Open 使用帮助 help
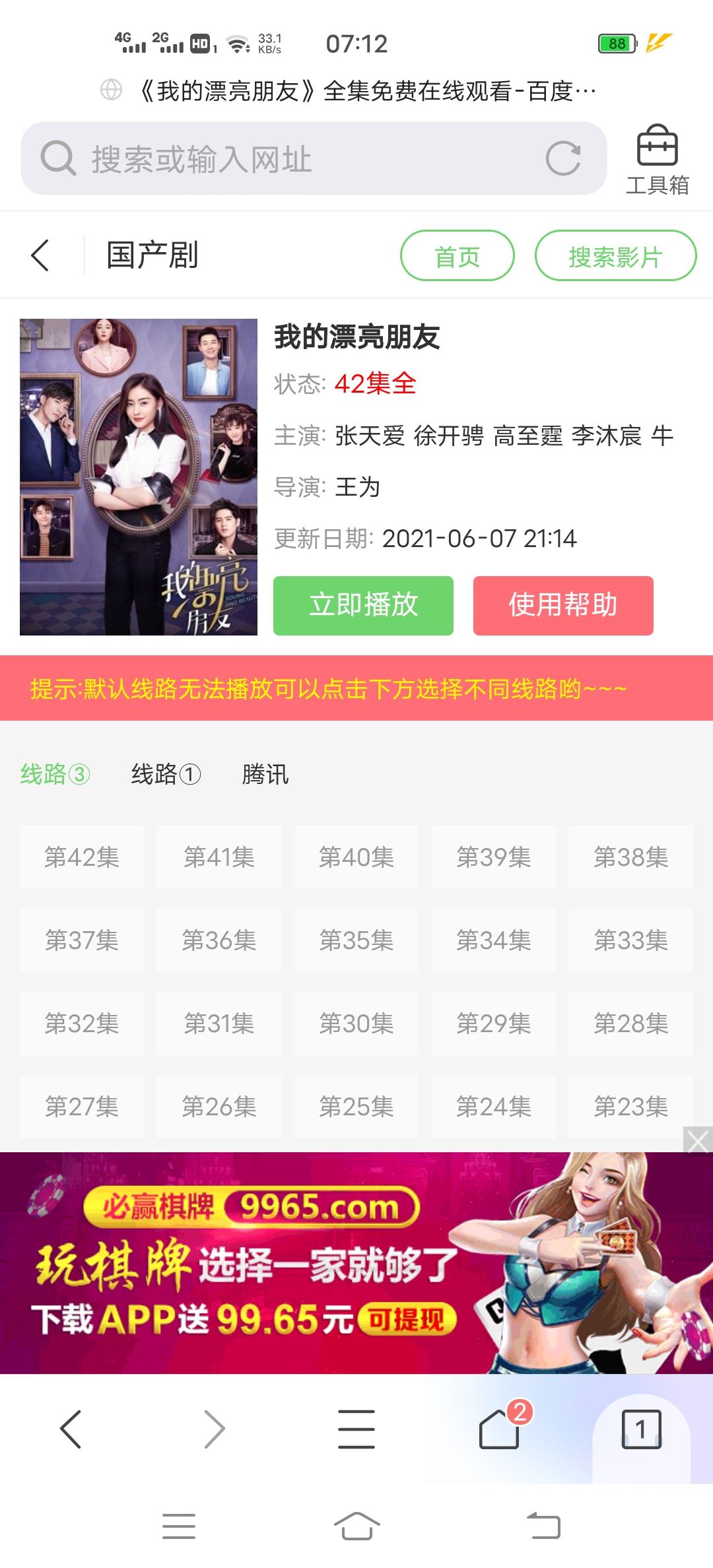Viewport: 713px width, 1568px height. [x=563, y=605]
